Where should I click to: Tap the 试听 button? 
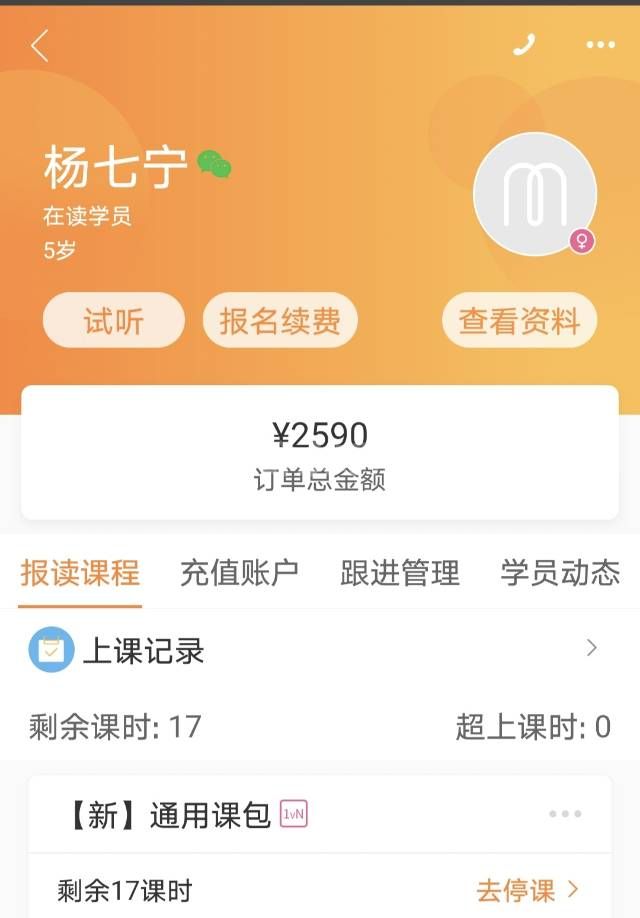click(x=113, y=321)
